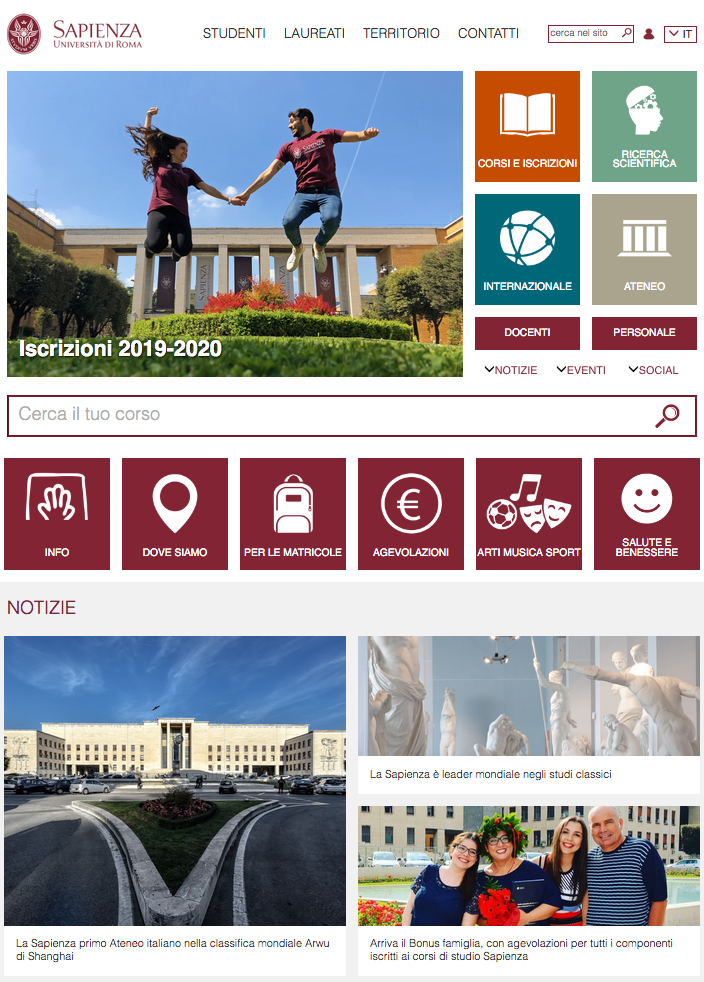
Task: Focus the 'cerca nel sito' search field
Action: 585,33
